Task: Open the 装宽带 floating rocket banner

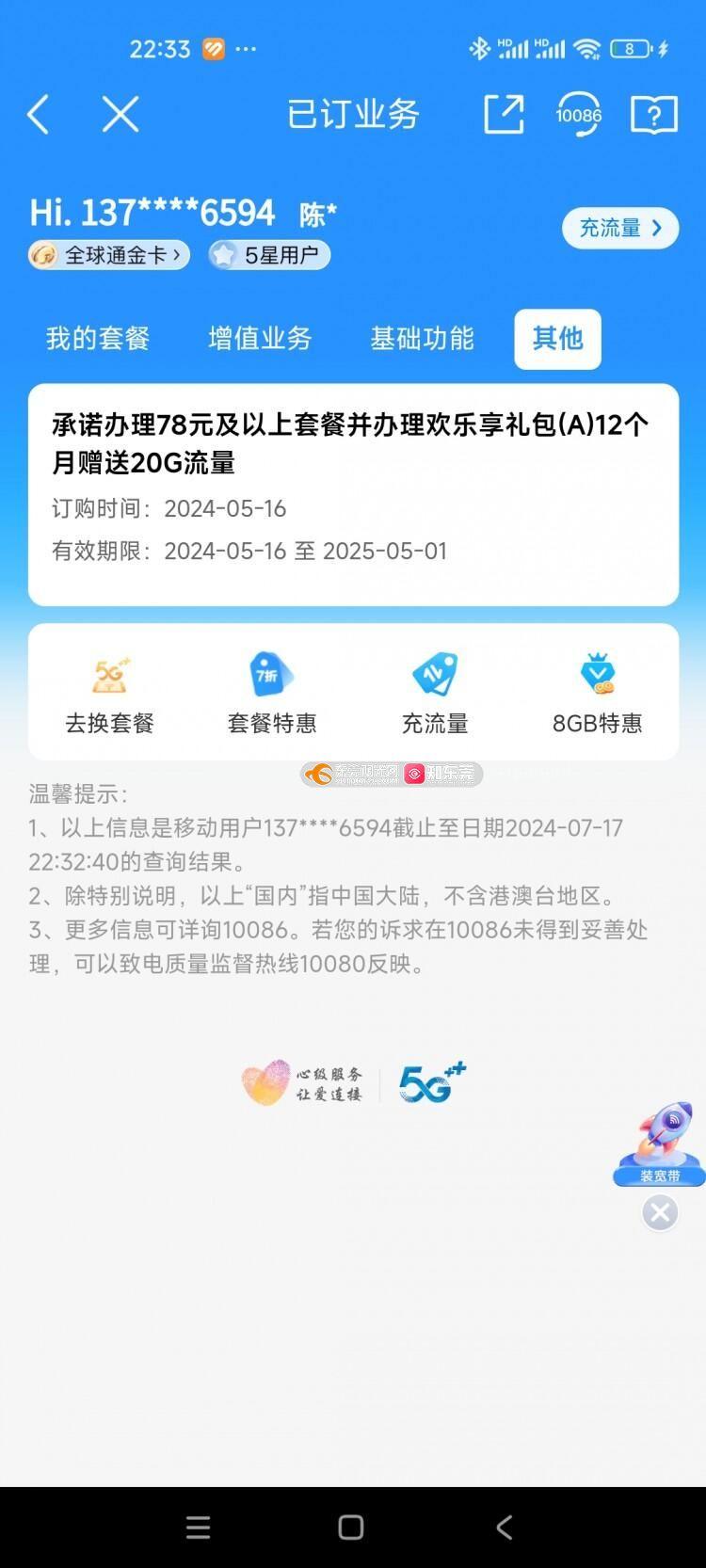Action: (x=660, y=1145)
